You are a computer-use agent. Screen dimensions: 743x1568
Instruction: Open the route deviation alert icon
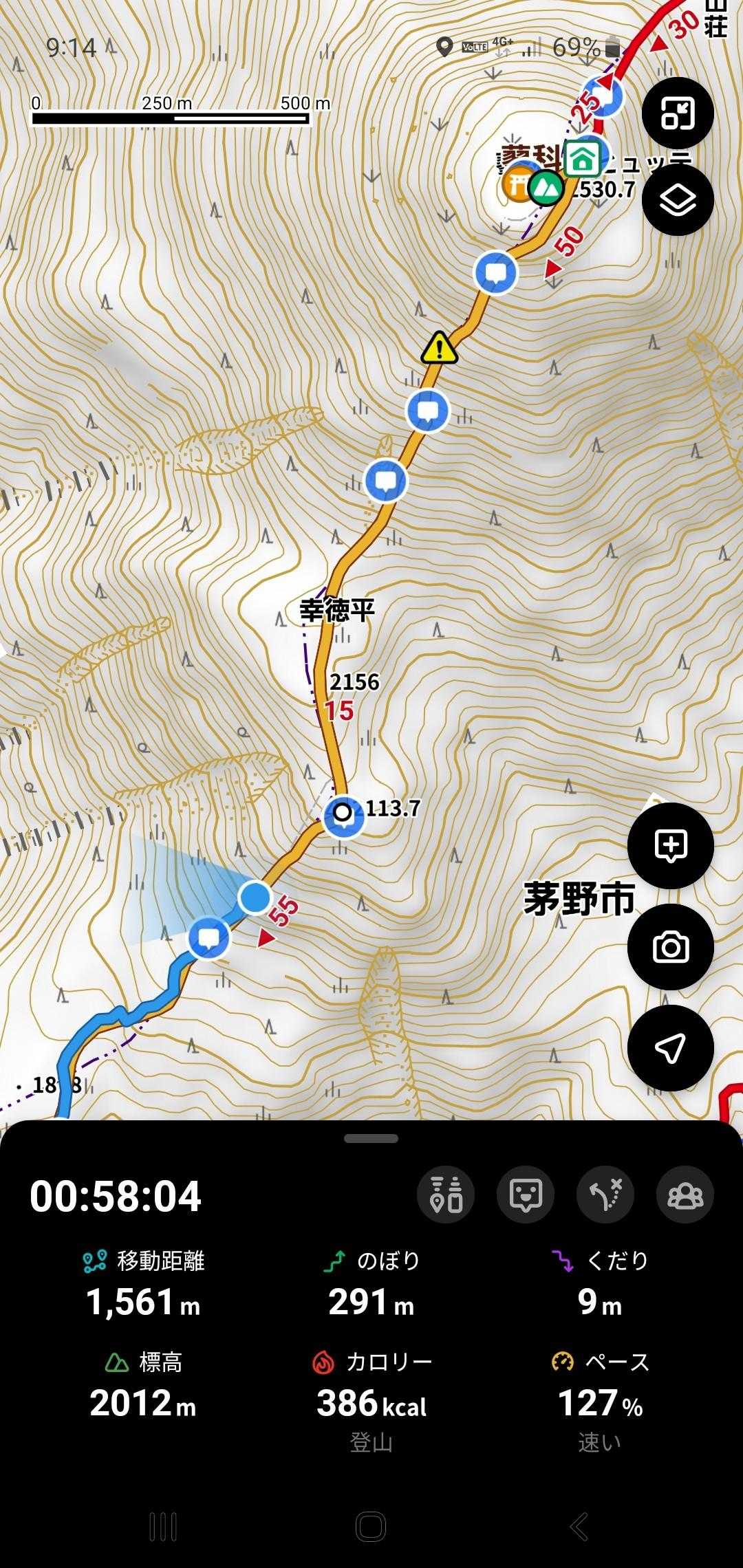605,1195
